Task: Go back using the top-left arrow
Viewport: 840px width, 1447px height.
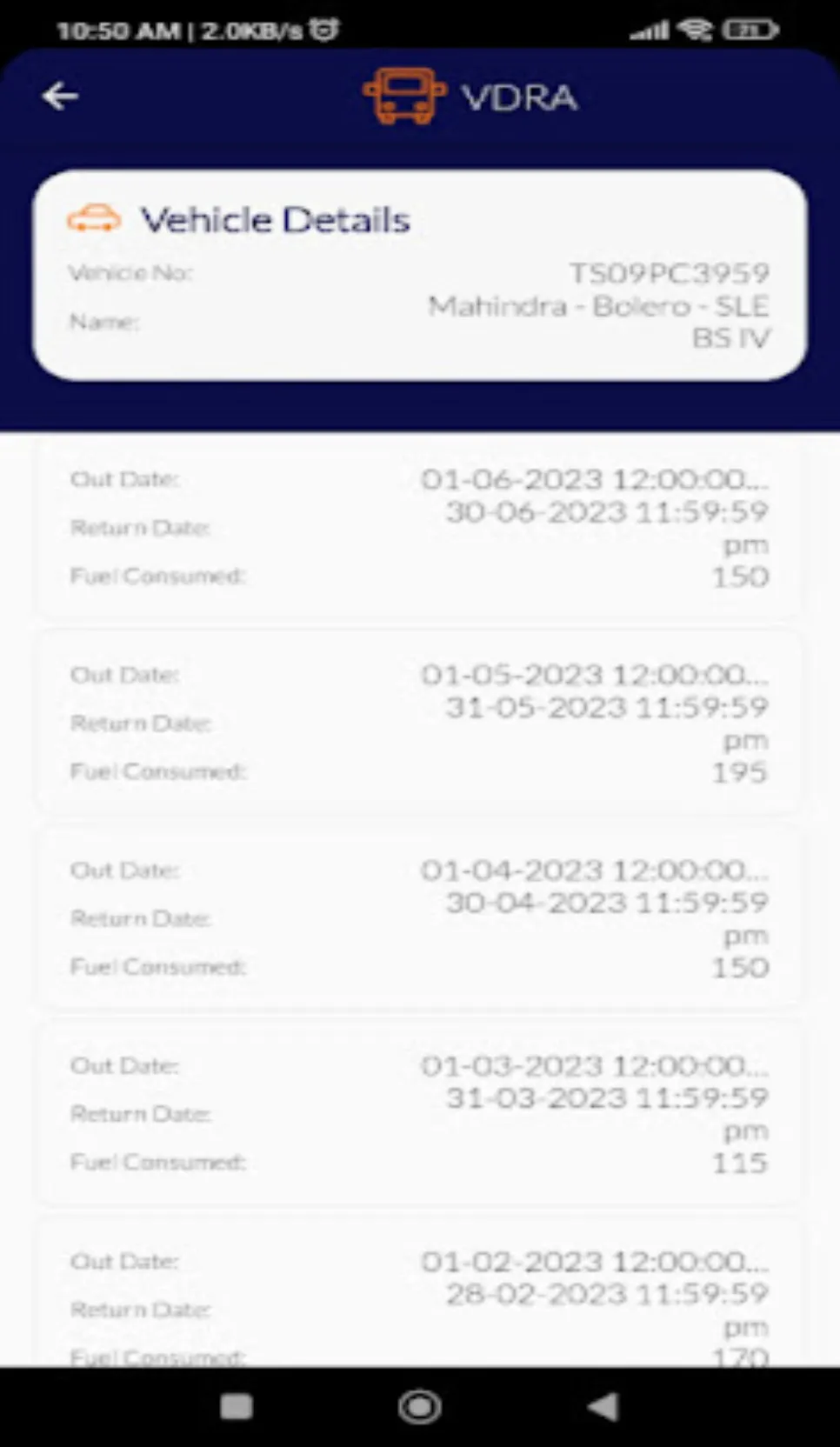Action: point(60,96)
